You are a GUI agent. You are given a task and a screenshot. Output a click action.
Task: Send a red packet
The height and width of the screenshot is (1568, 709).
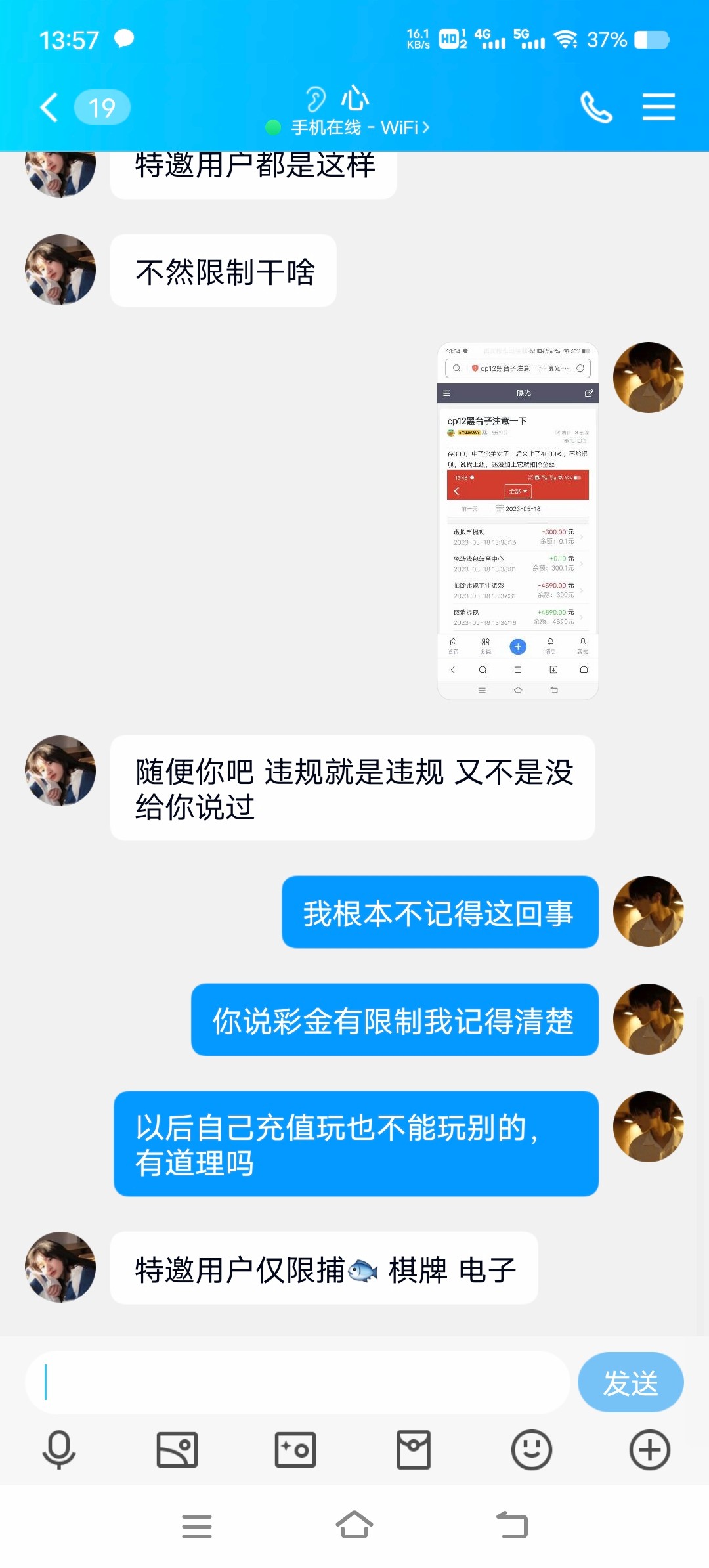[414, 1449]
